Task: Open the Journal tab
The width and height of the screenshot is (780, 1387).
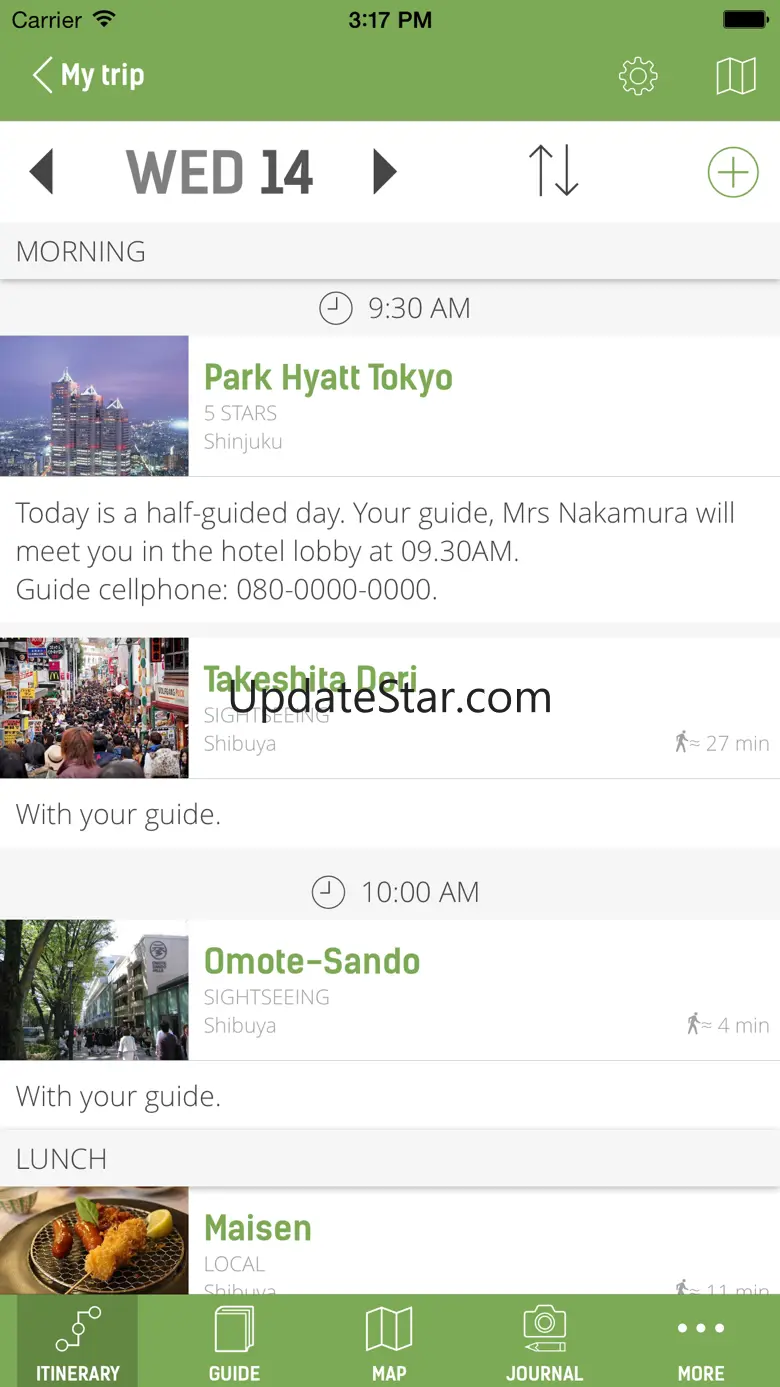Action: pos(544,1342)
